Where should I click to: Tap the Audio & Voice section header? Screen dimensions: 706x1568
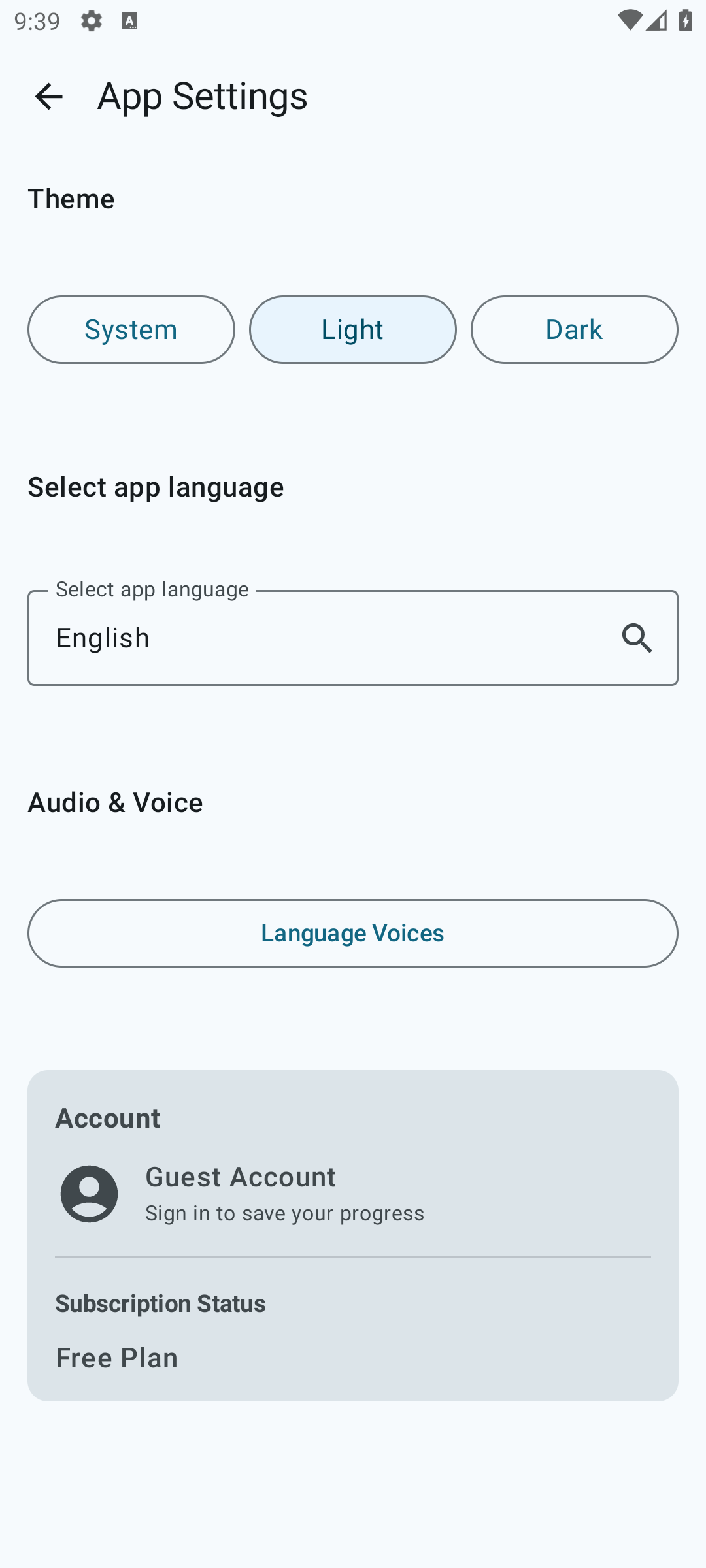click(x=115, y=802)
